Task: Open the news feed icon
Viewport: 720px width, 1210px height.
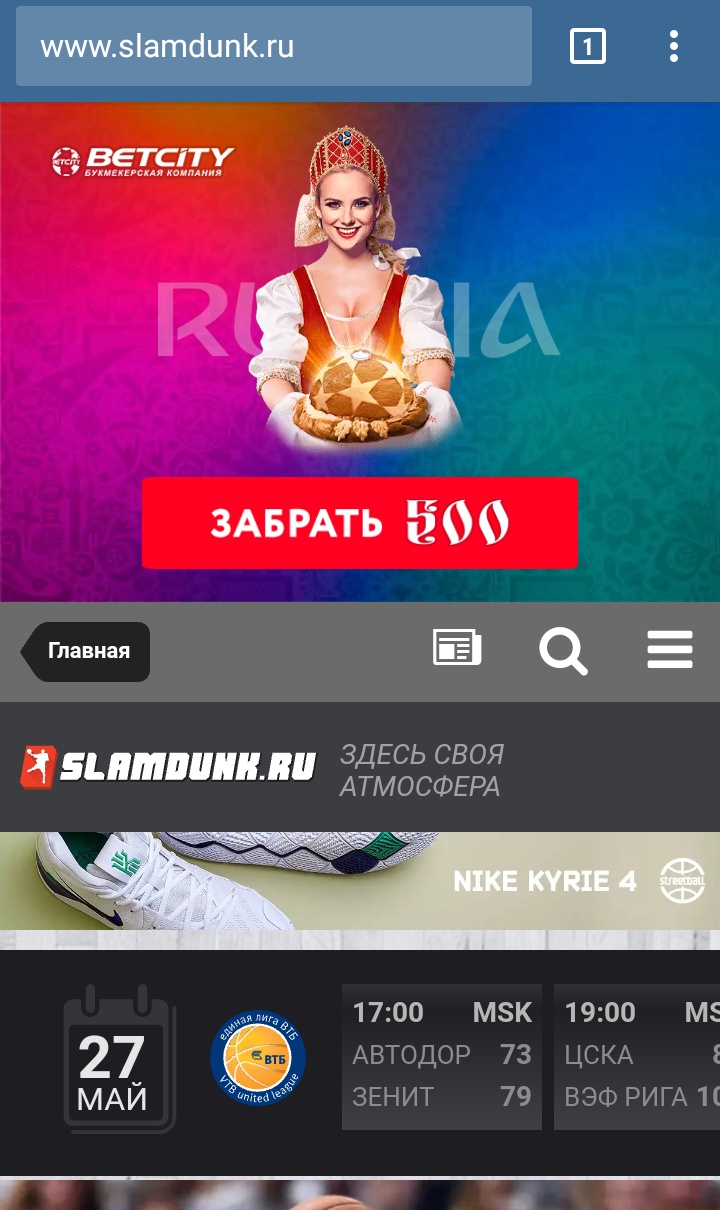Action: coord(457,649)
